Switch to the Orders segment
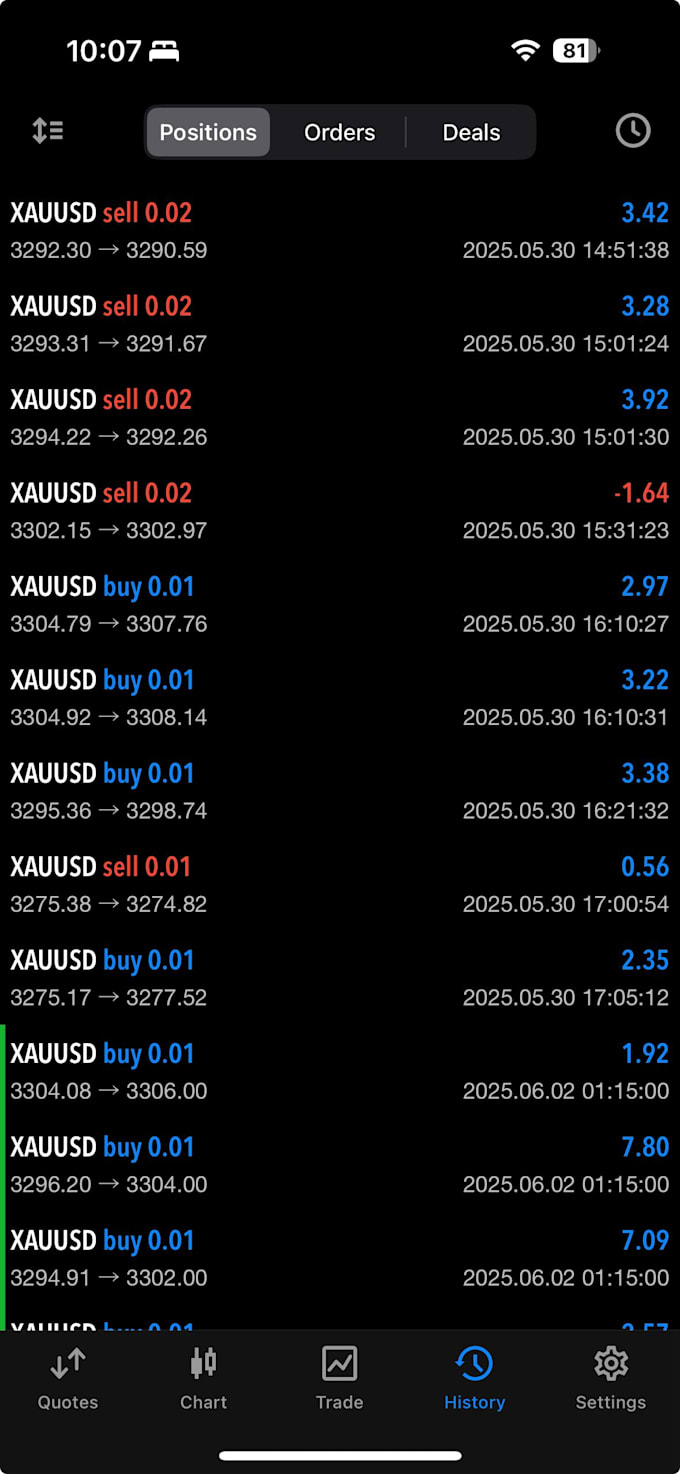Viewport: 680px width, 1474px height. click(x=339, y=132)
